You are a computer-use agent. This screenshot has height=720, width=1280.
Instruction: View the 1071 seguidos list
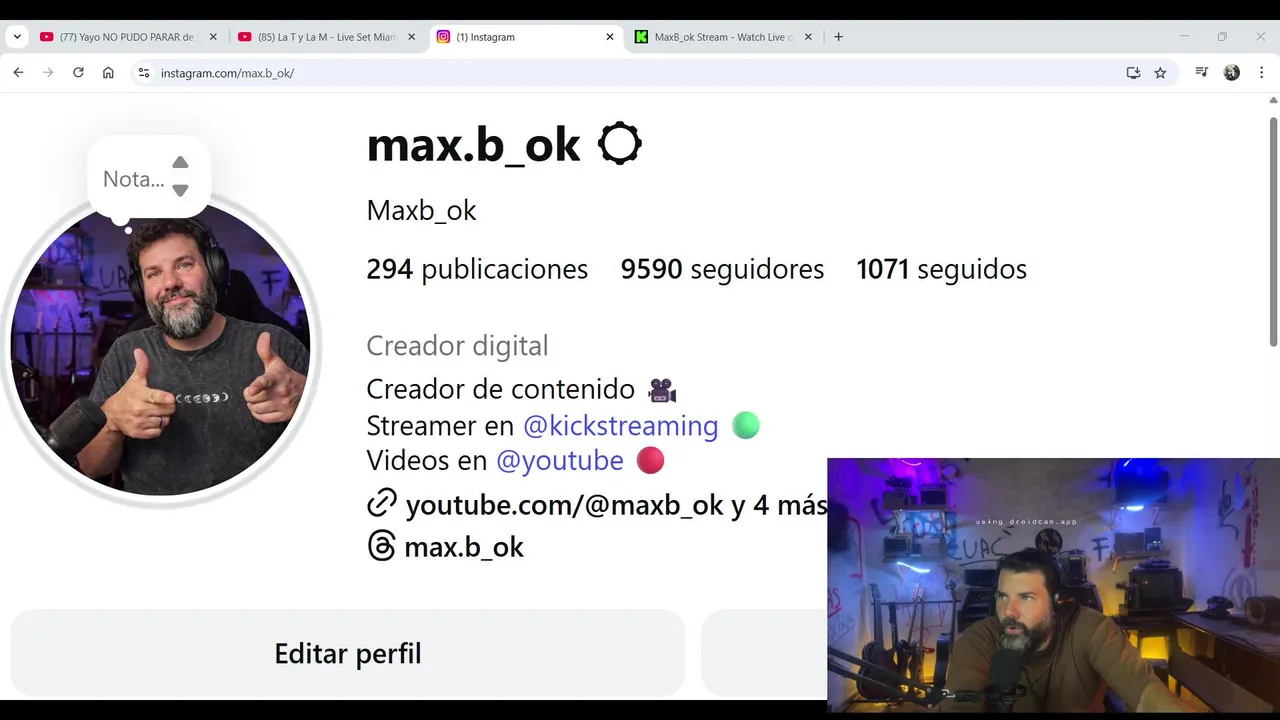[x=941, y=269]
